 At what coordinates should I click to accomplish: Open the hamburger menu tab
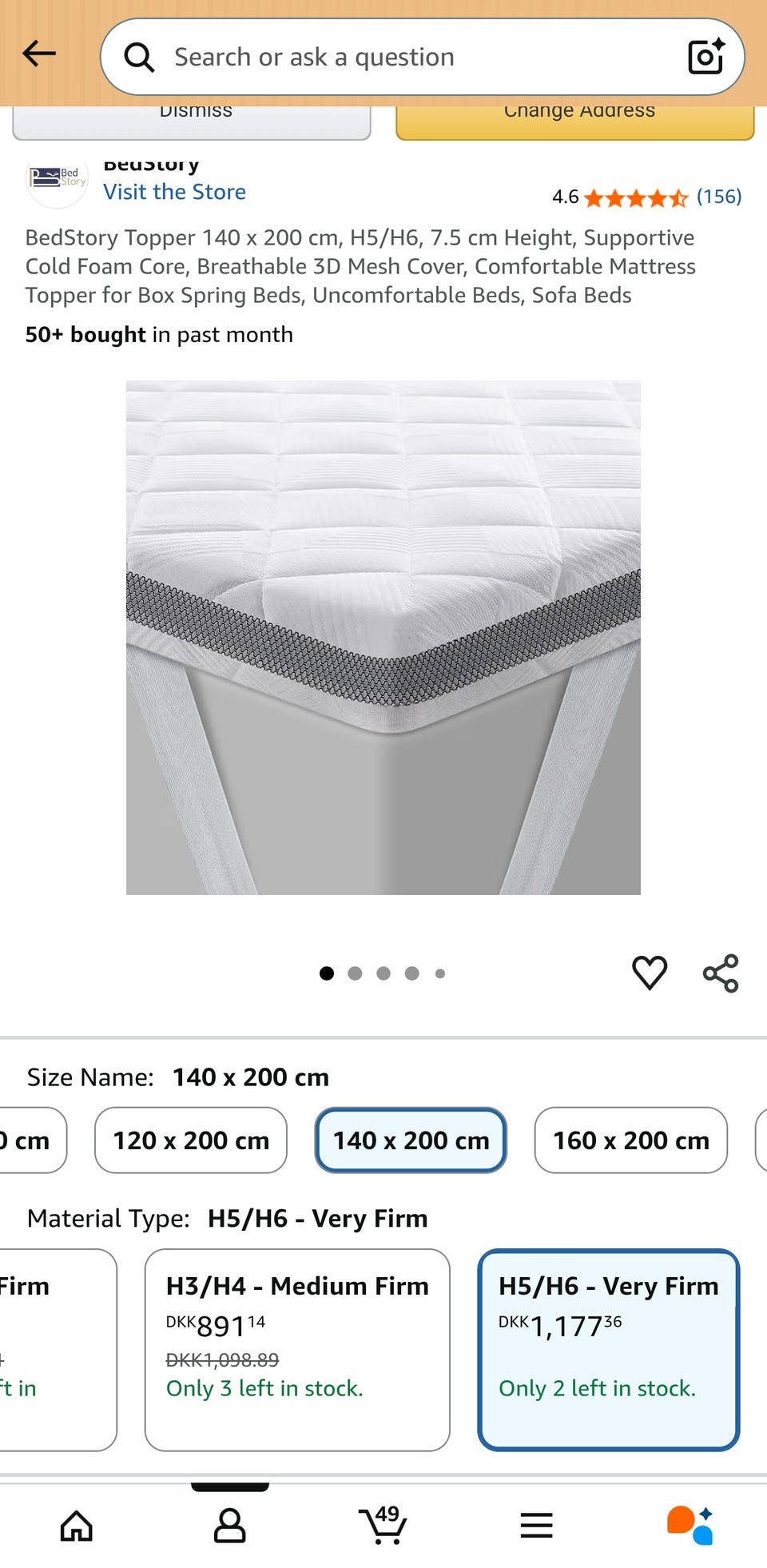point(537,1526)
